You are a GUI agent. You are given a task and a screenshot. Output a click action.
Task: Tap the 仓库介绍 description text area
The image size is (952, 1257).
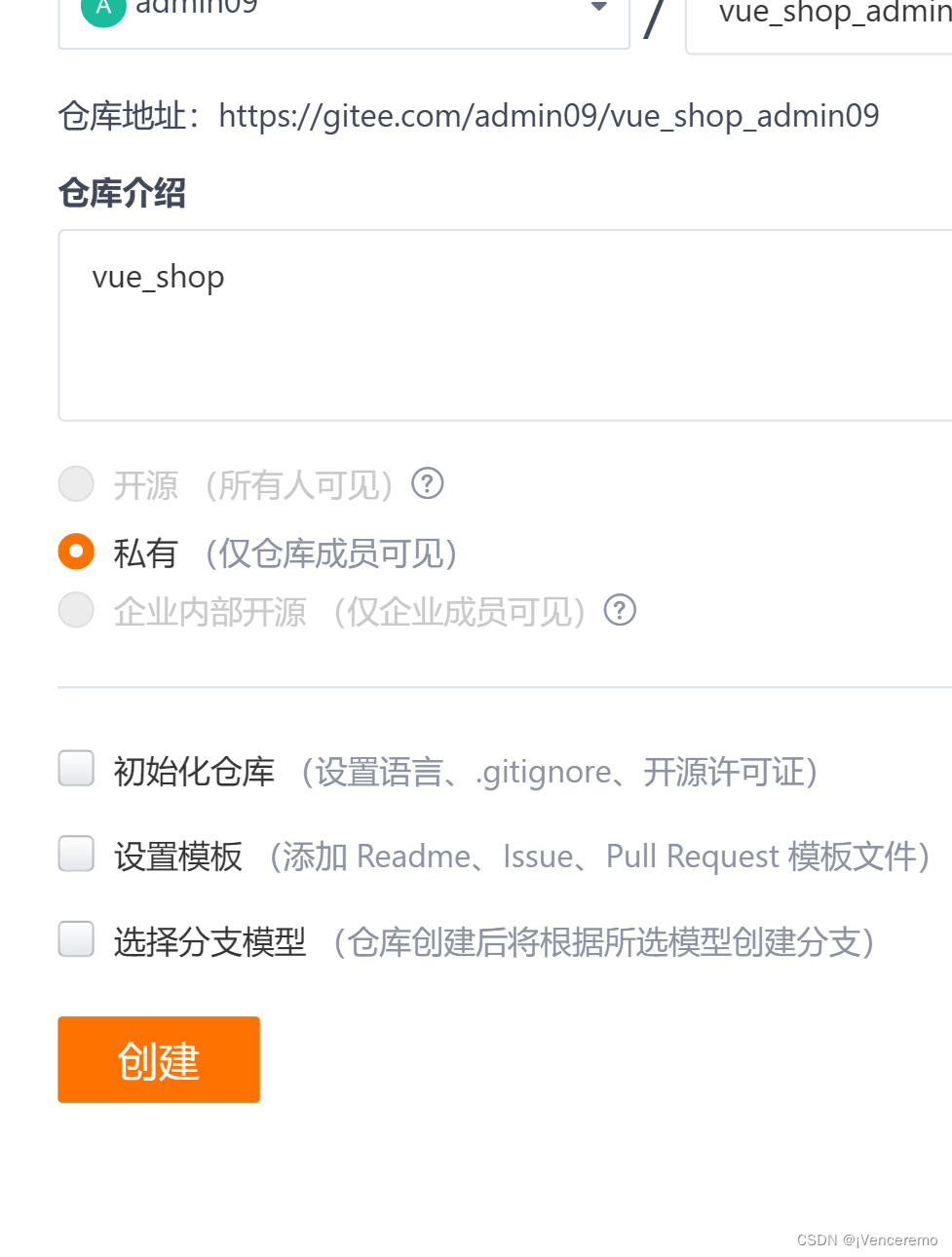505,325
